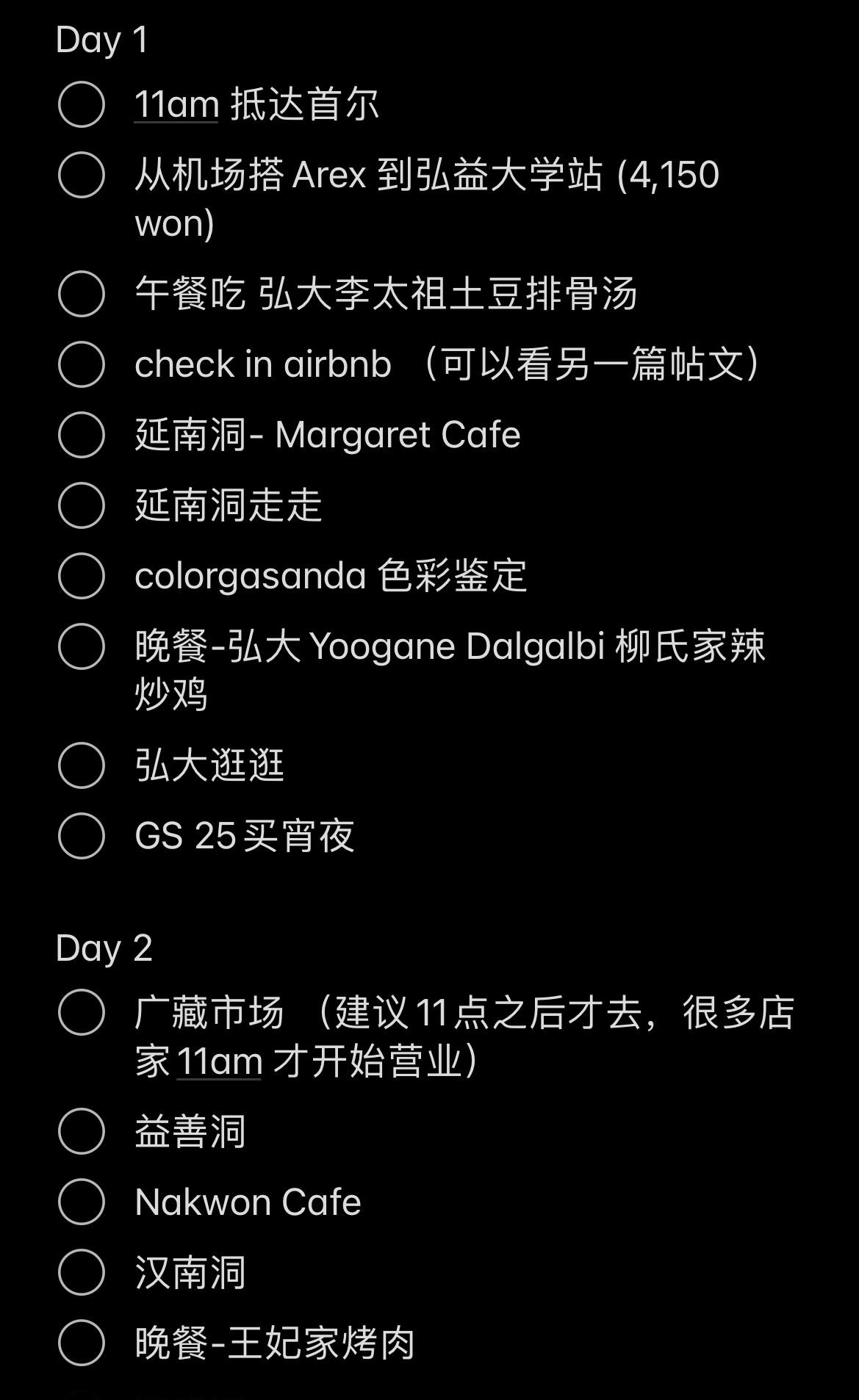The height and width of the screenshot is (1400, 859).
Task: Check off colorgasanda 色彩鉴定
Action: (81, 576)
